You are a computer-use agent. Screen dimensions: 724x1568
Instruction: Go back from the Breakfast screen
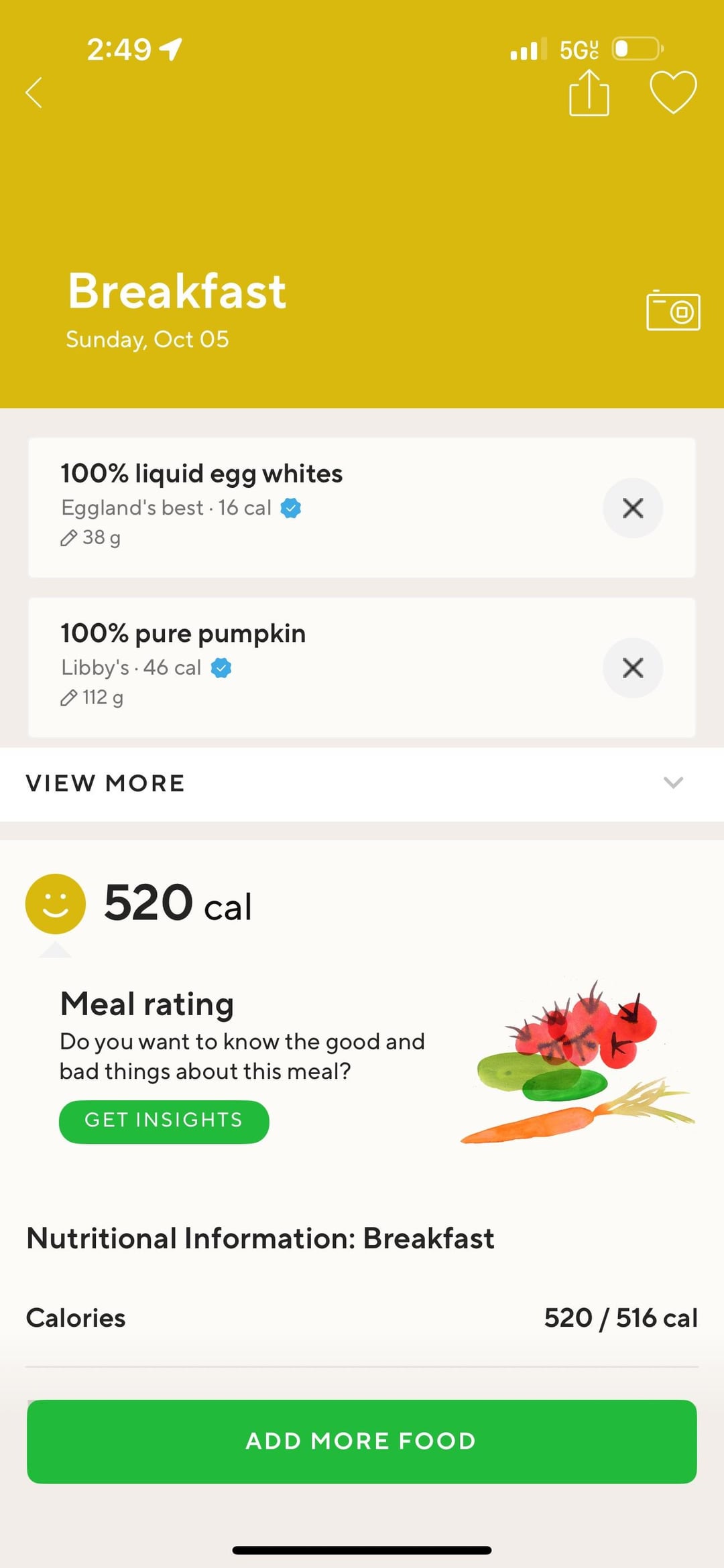click(34, 92)
